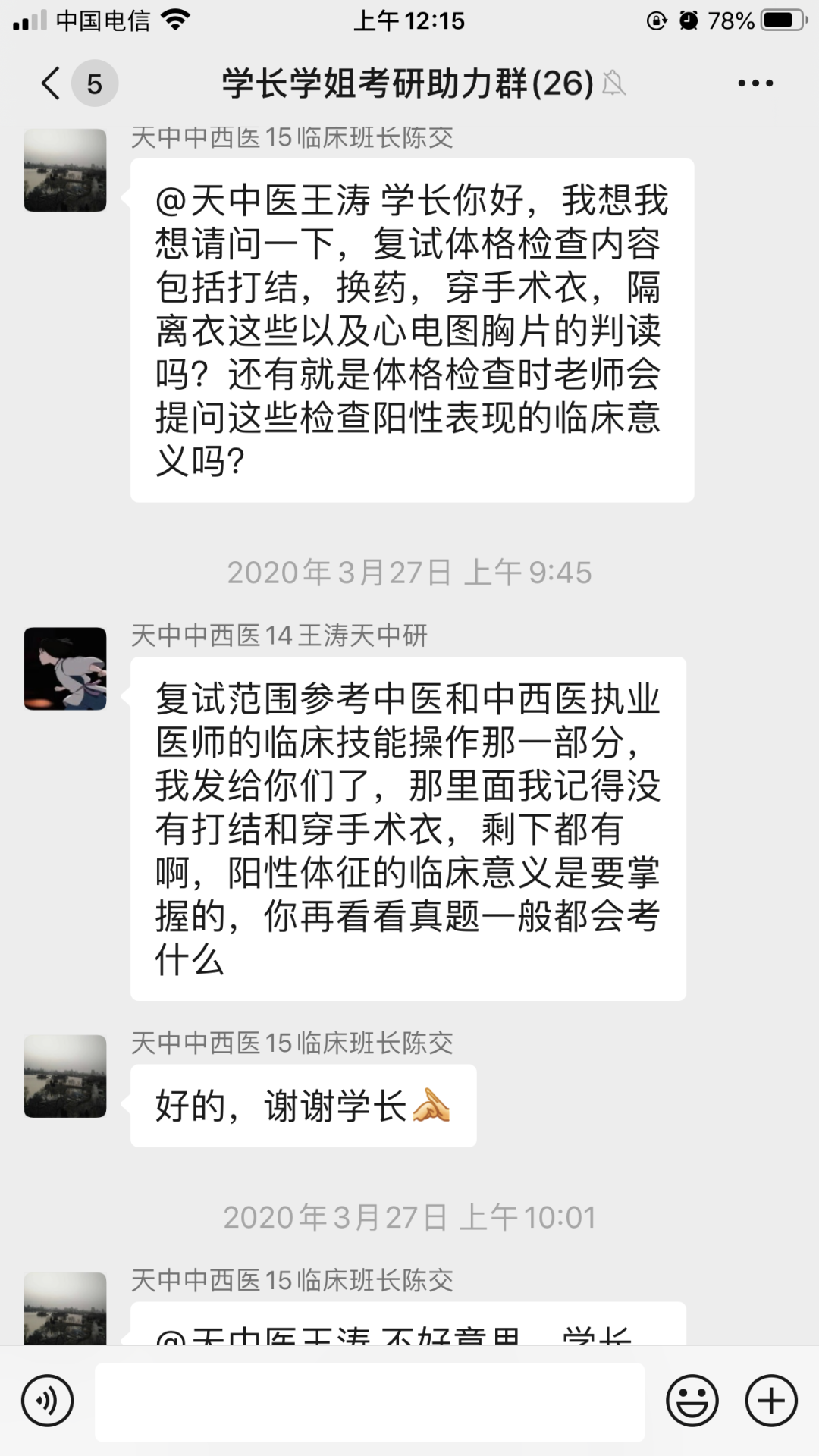Open group chat details via three-dot menu
Image resolution: width=819 pixels, height=1456 pixels.
pyautogui.click(x=755, y=83)
